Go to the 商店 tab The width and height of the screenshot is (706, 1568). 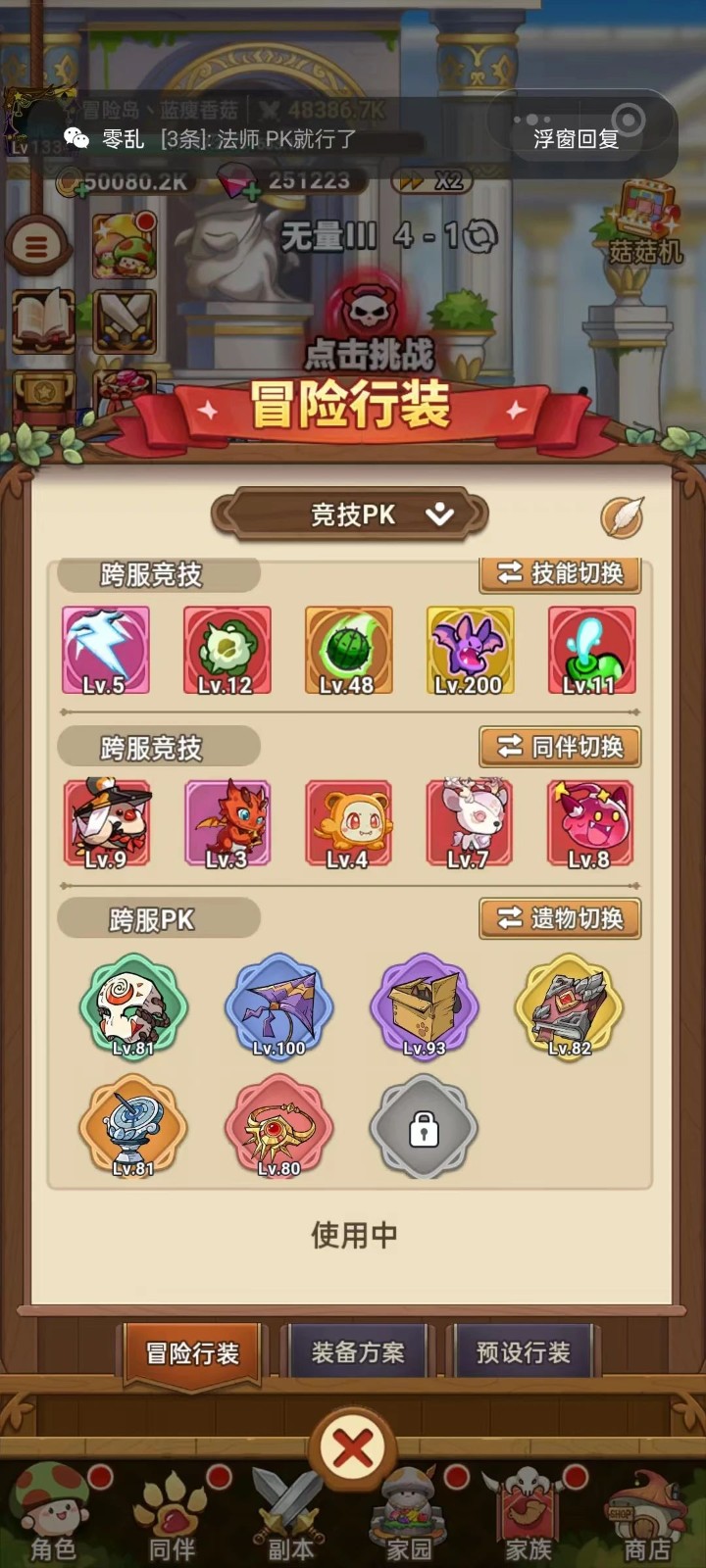click(x=647, y=1514)
